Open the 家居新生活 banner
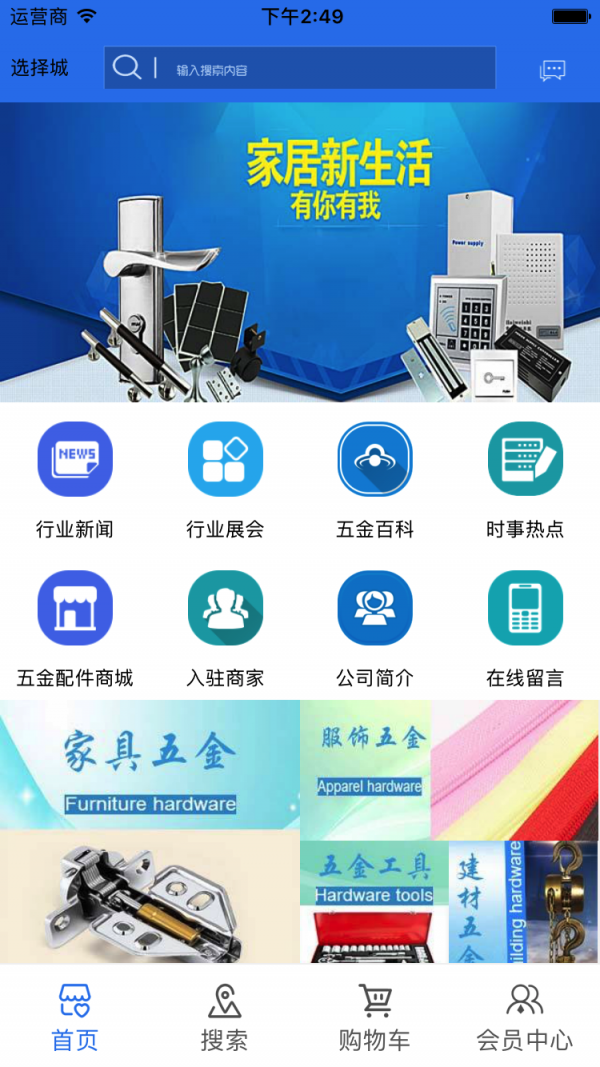This screenshot has width=600, height=1067. tap(300, 252)
